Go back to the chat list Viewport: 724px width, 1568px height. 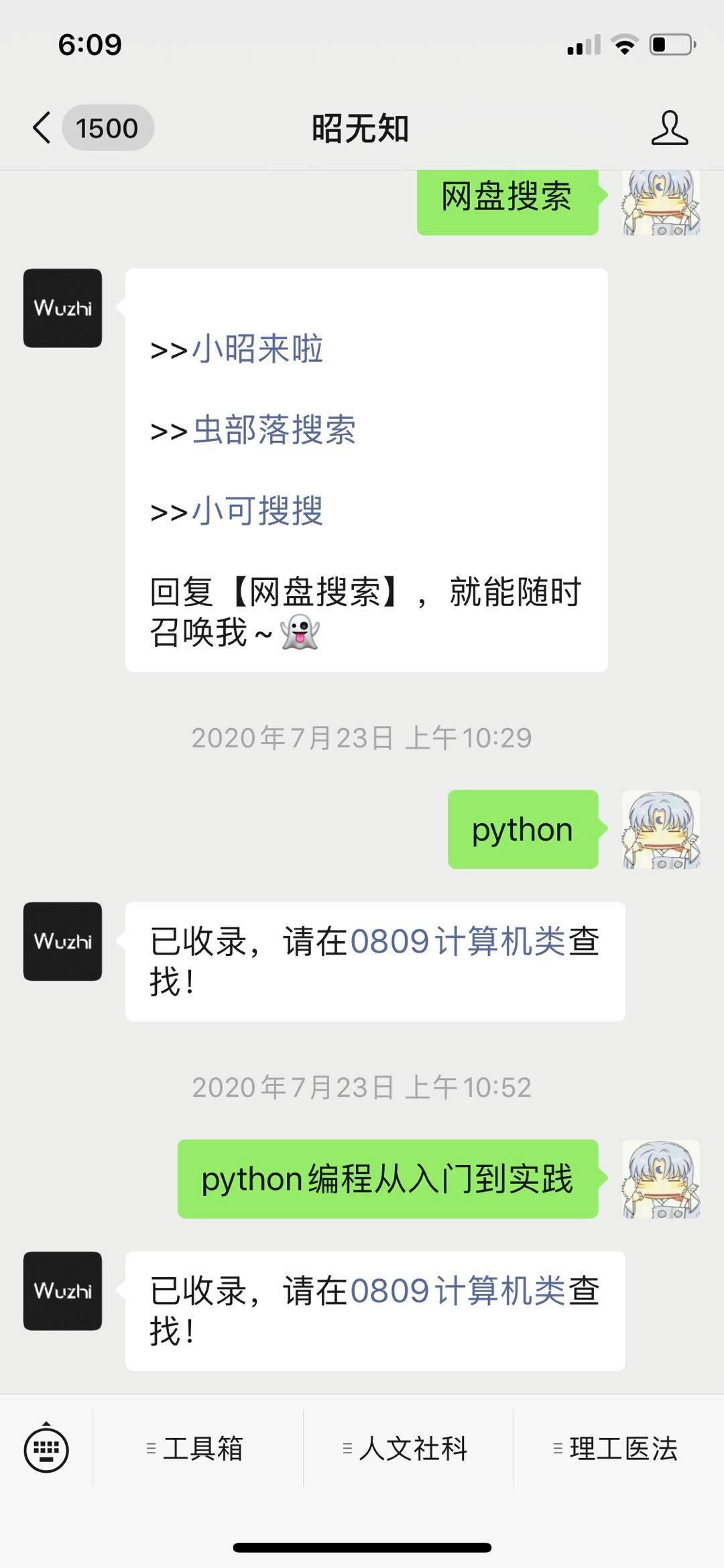click(x=42, y=127)
